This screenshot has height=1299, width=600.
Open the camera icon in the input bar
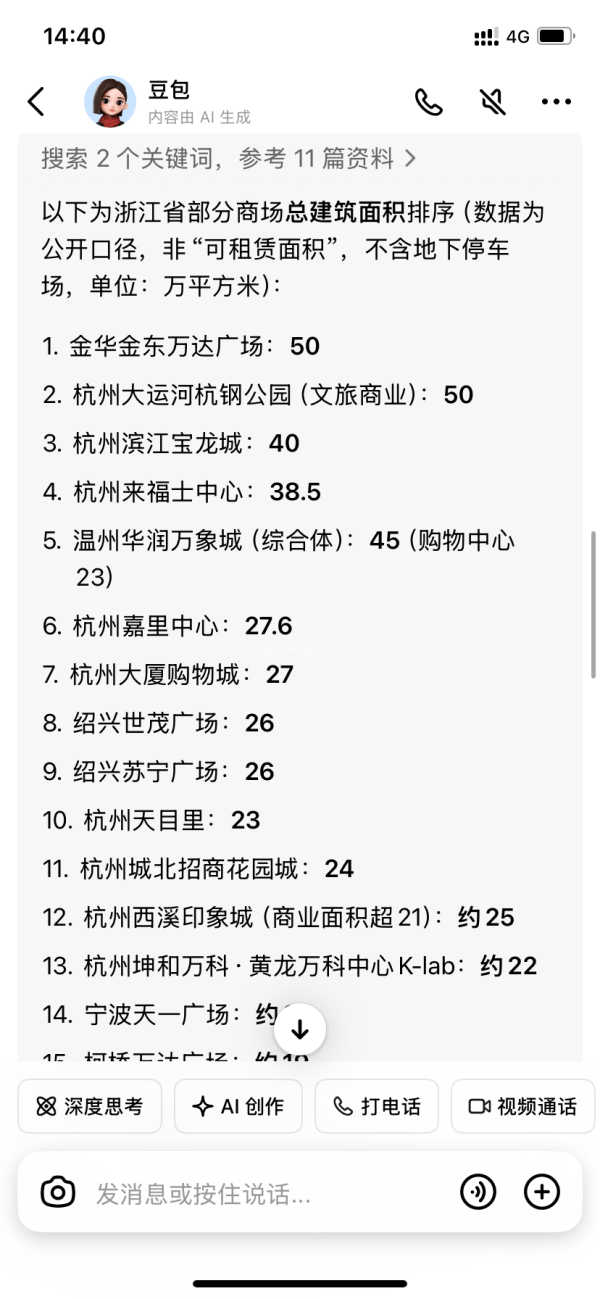[x=58, y=1192]
